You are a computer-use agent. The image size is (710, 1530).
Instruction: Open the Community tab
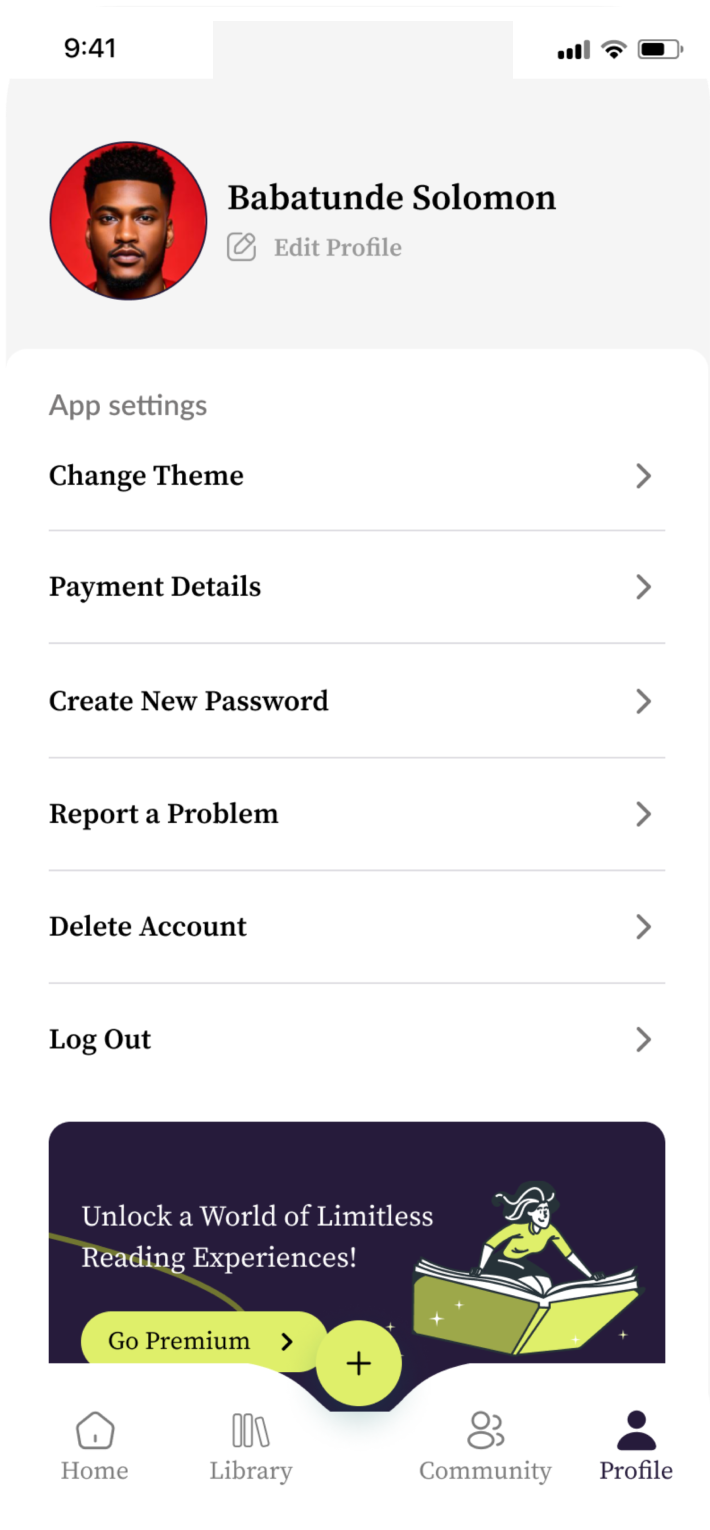[x=485, y=1446]
